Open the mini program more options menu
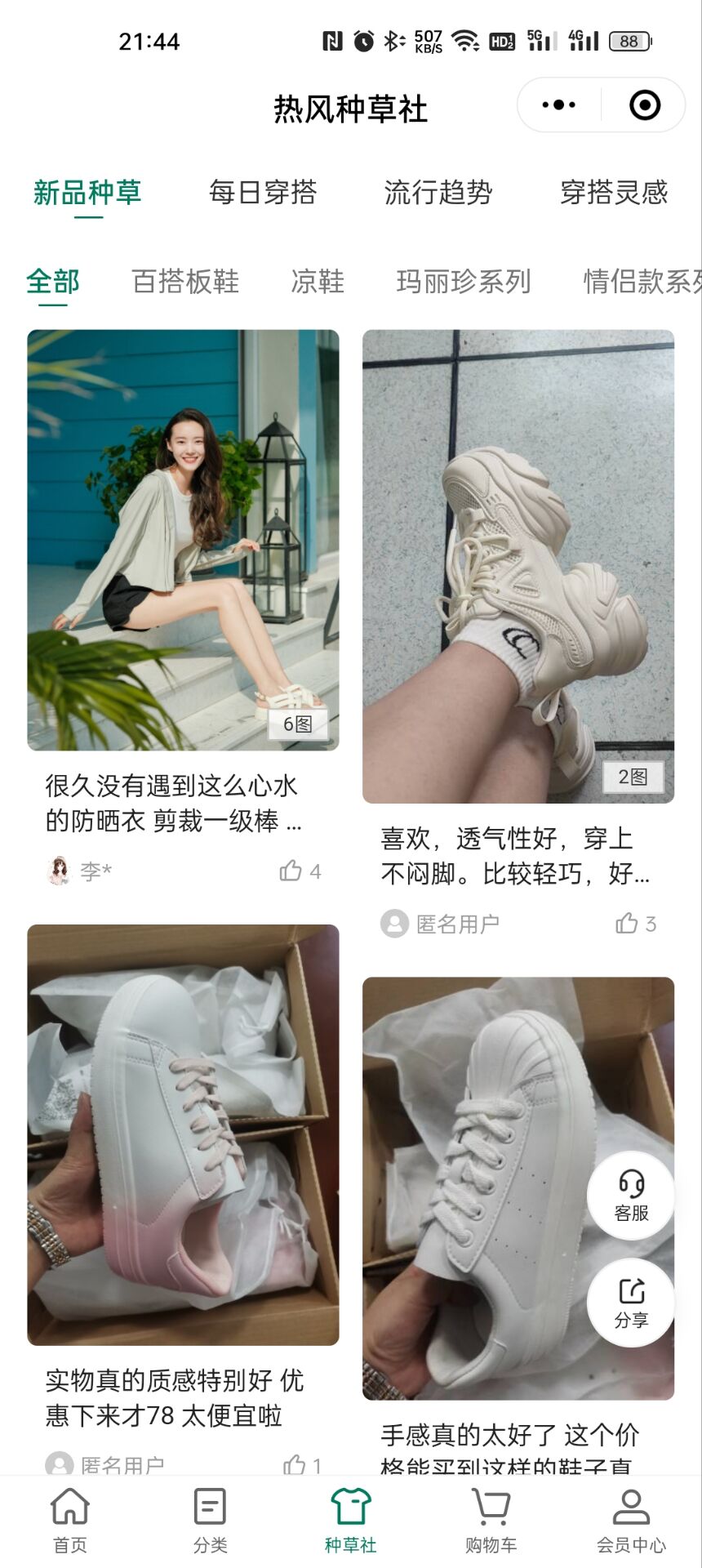702x1568 pixels. (x=559, y=105)
